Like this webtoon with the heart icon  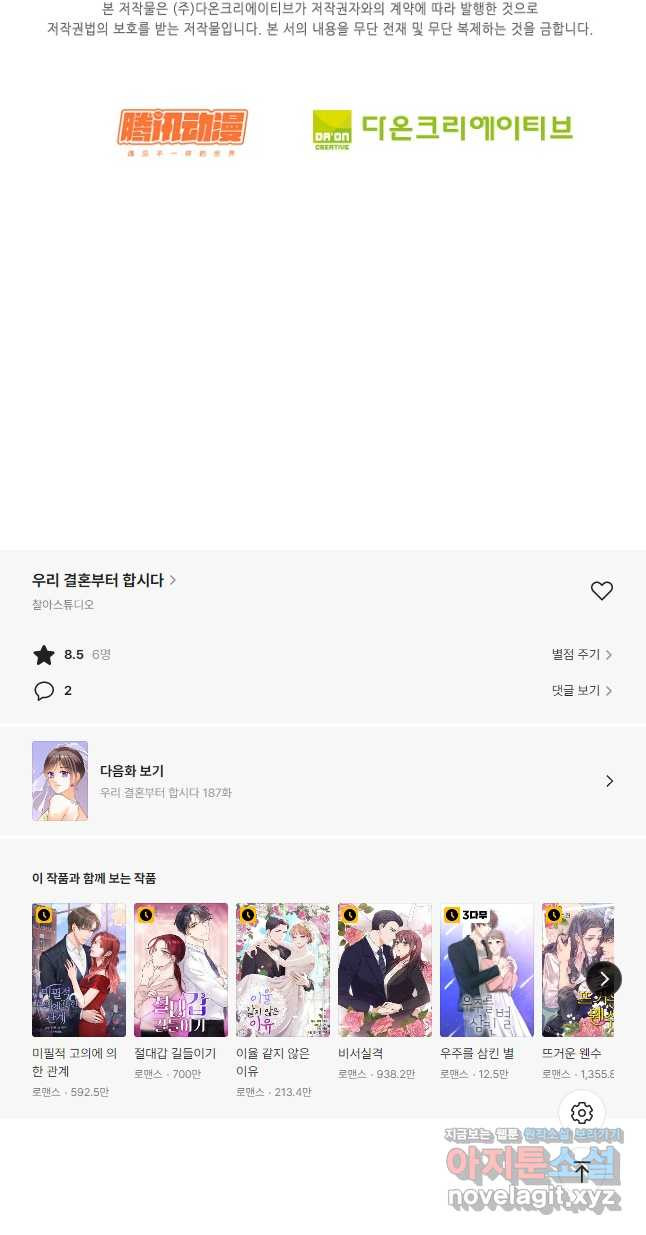click(x=601, y=591)
